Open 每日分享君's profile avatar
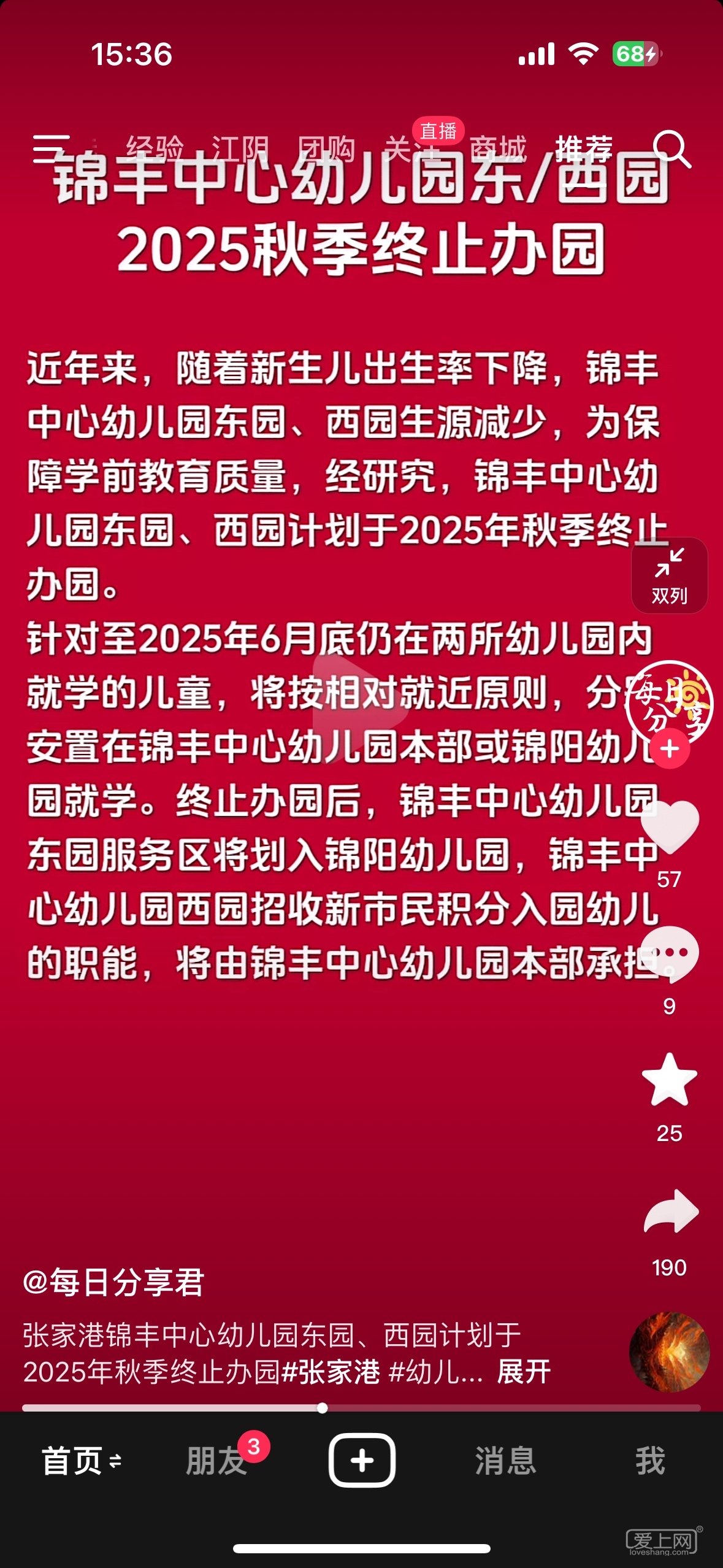The width and height of the screenshot is (723, 1568). click(x=669, y=702)
